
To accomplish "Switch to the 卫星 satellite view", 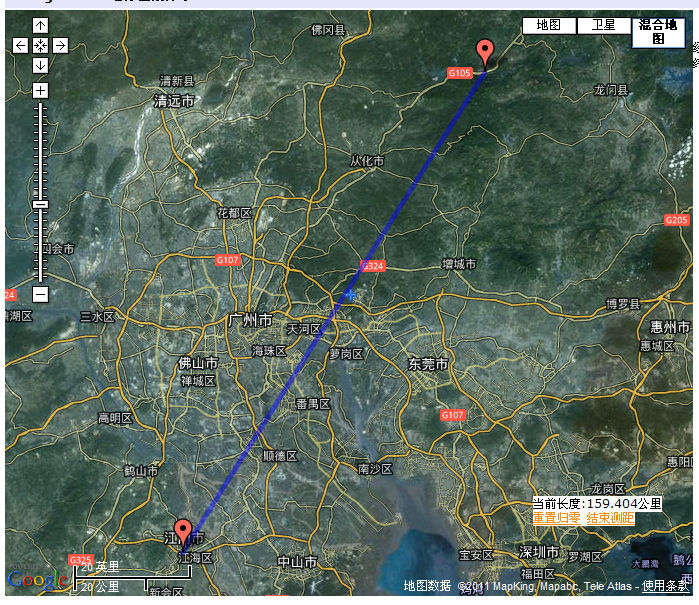I will point(604,26).
